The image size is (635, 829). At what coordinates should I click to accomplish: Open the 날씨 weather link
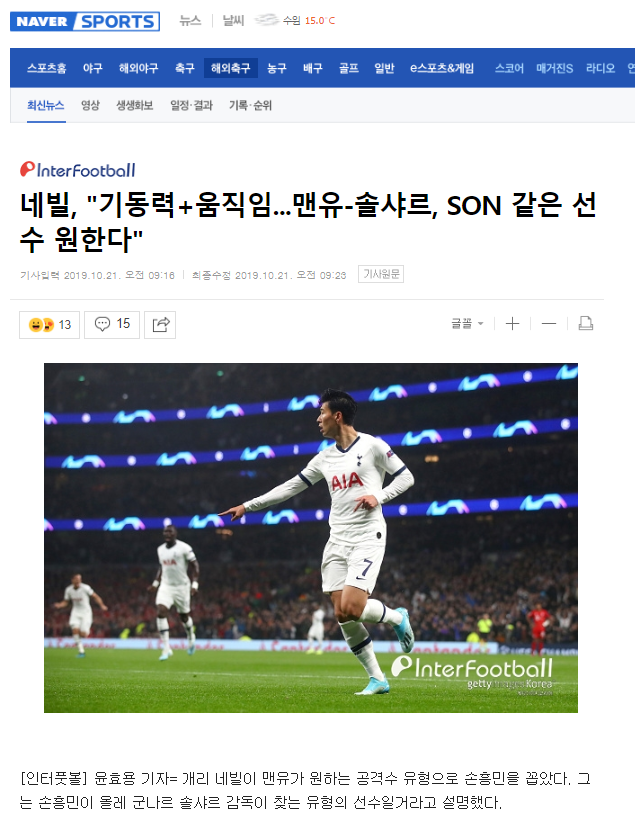pyautogui.click(x=233, y=20)
